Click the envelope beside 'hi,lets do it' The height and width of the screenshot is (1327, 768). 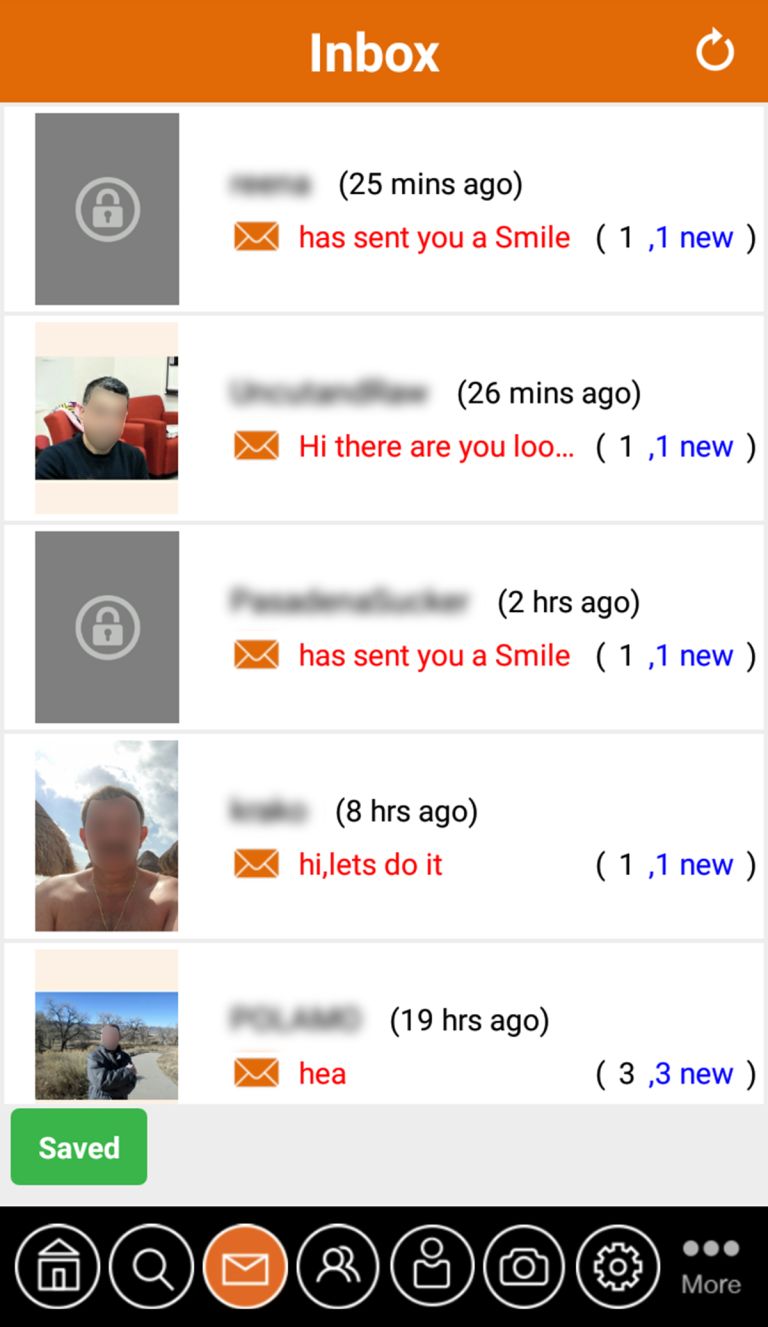257,864
